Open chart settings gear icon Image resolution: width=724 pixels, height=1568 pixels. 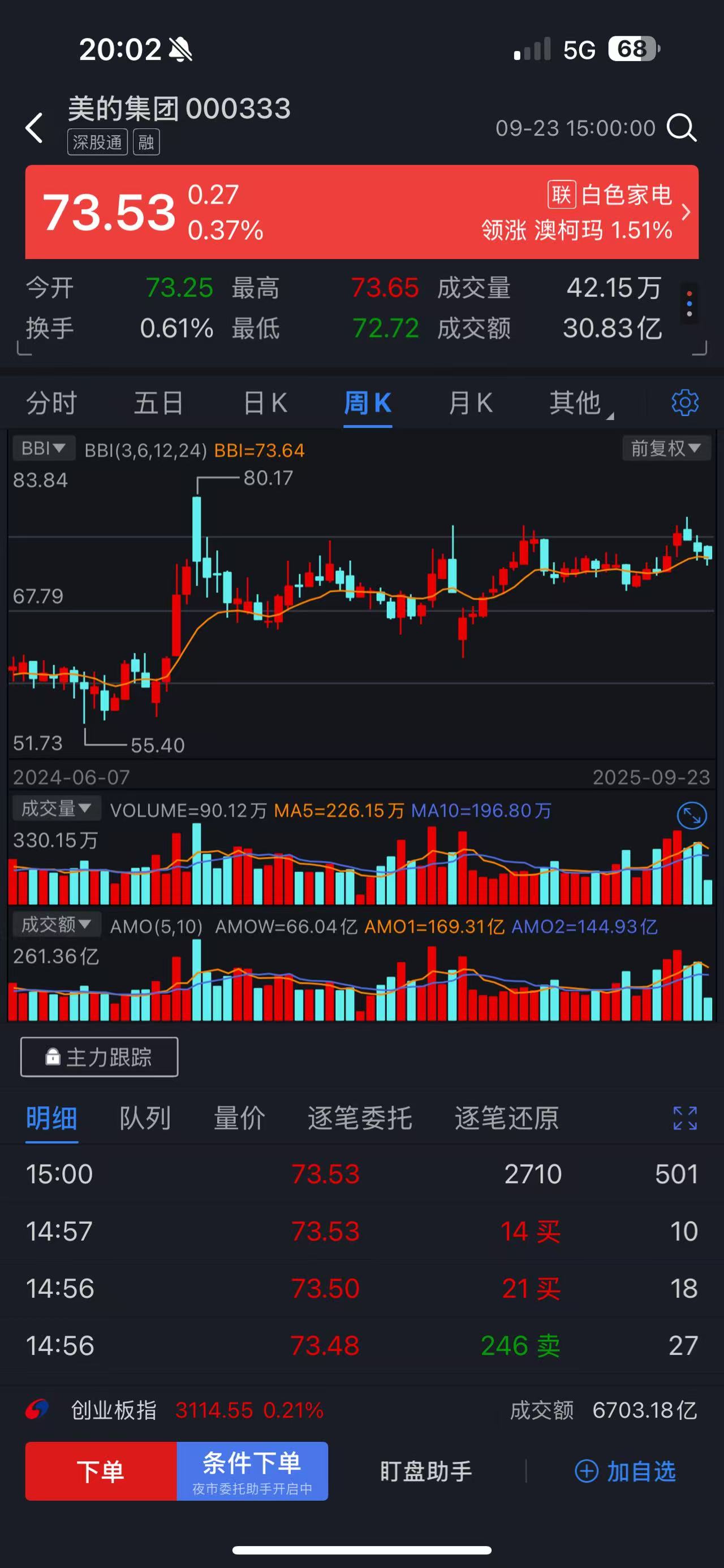(684, 403)
